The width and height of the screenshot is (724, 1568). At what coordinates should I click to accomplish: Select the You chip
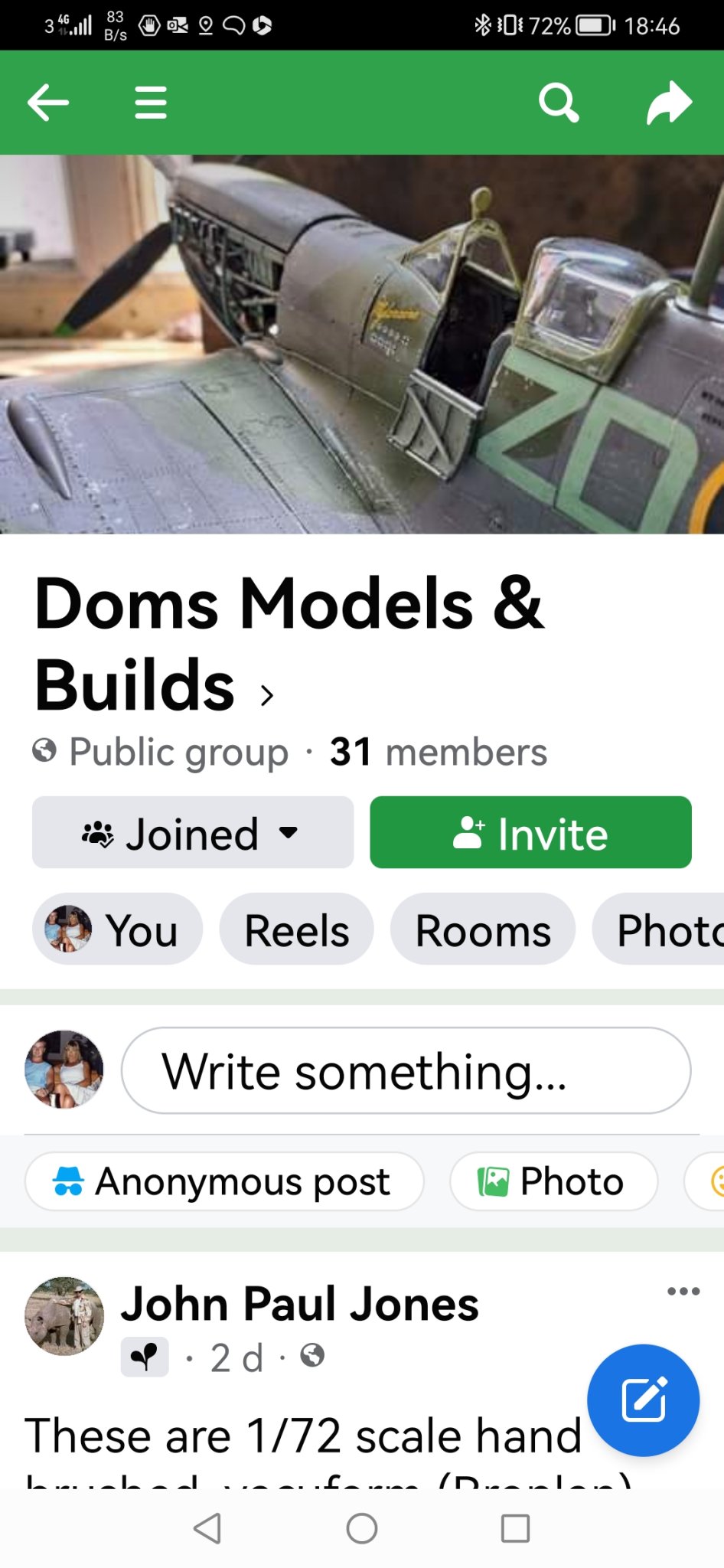click(x=117, y=929)
